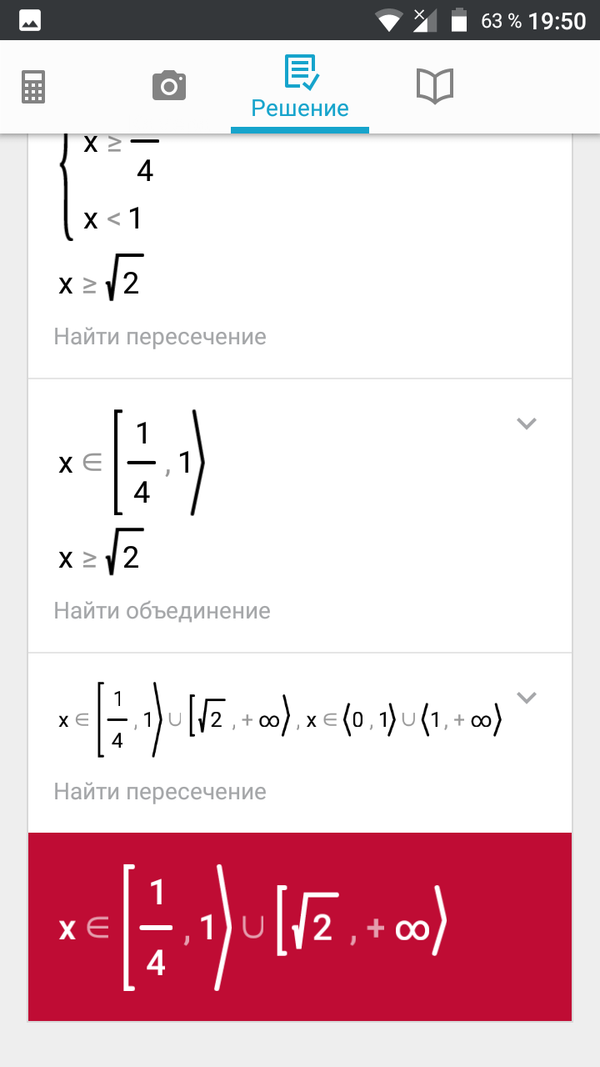Open the textbook book tab
The height and width of the screenshot is (1067, 600).
[435, 87]
